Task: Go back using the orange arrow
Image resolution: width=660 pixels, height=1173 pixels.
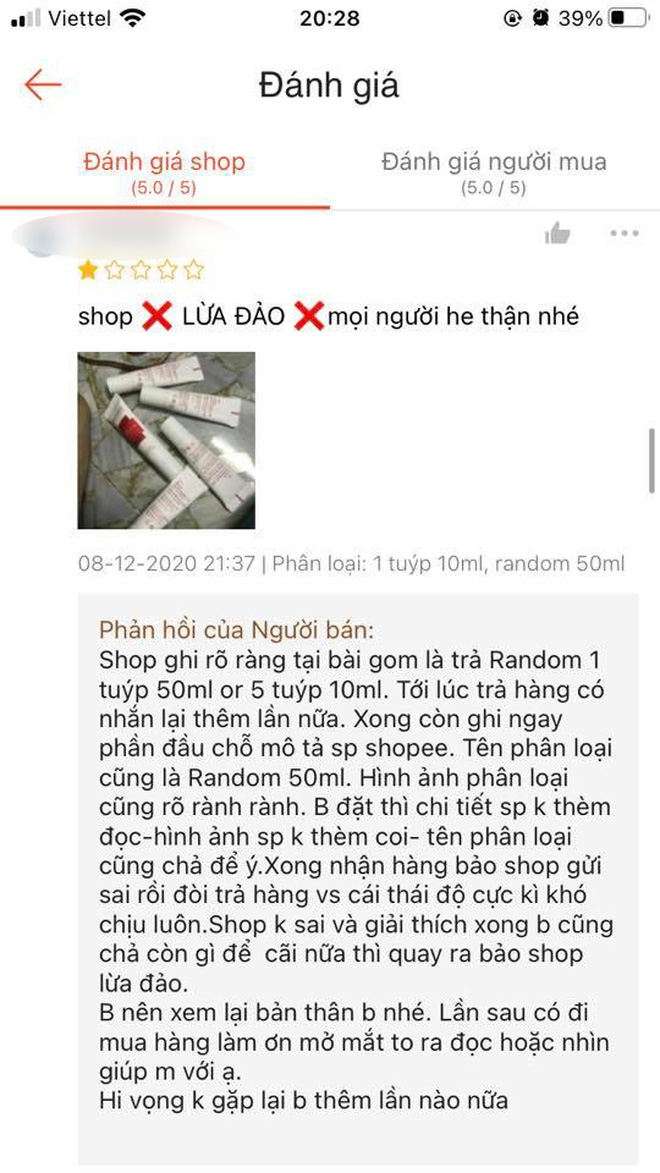Action: [x=43, y=85]
